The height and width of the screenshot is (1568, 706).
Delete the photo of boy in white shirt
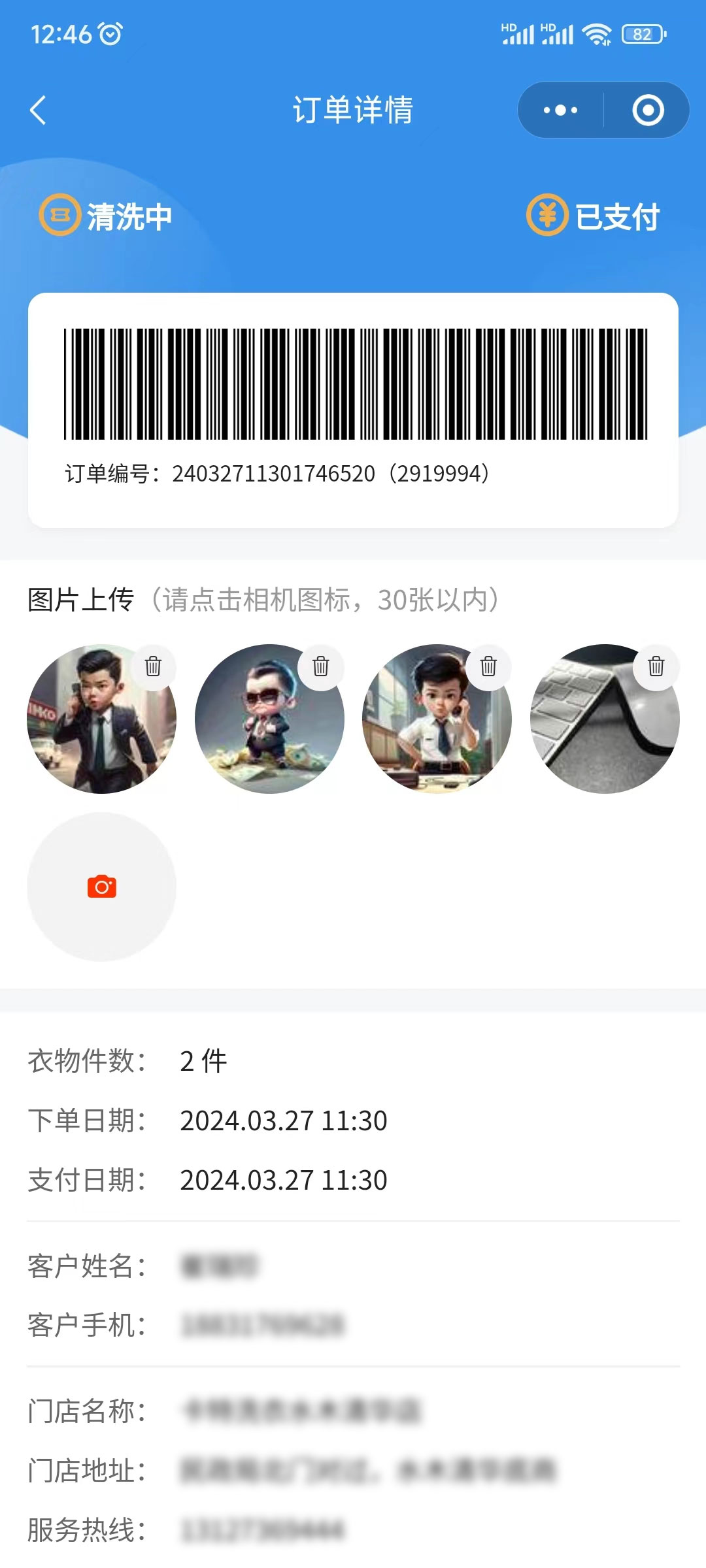tap(488, 666)
